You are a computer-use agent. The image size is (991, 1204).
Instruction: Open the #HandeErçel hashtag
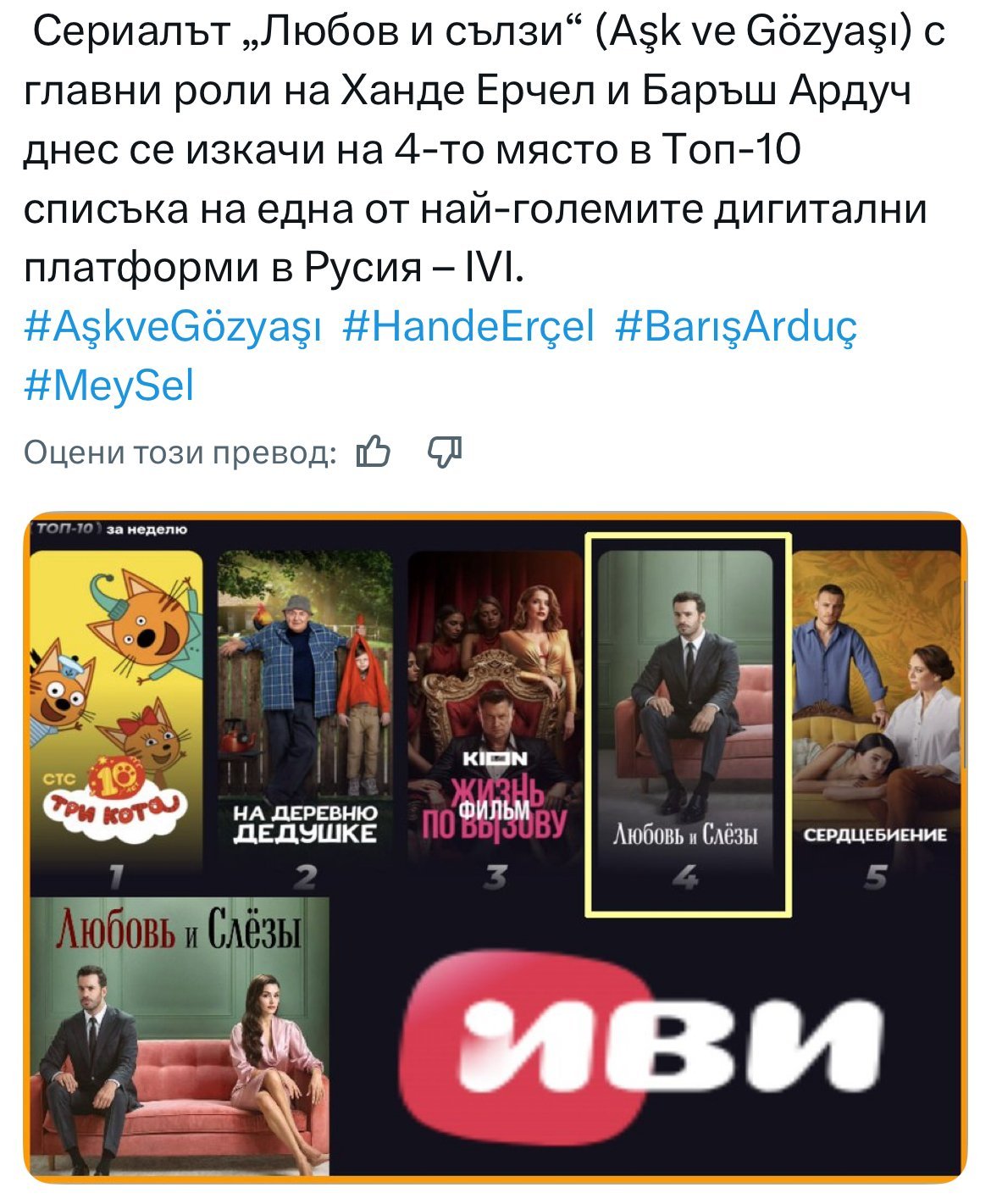[x=468, y=326]
